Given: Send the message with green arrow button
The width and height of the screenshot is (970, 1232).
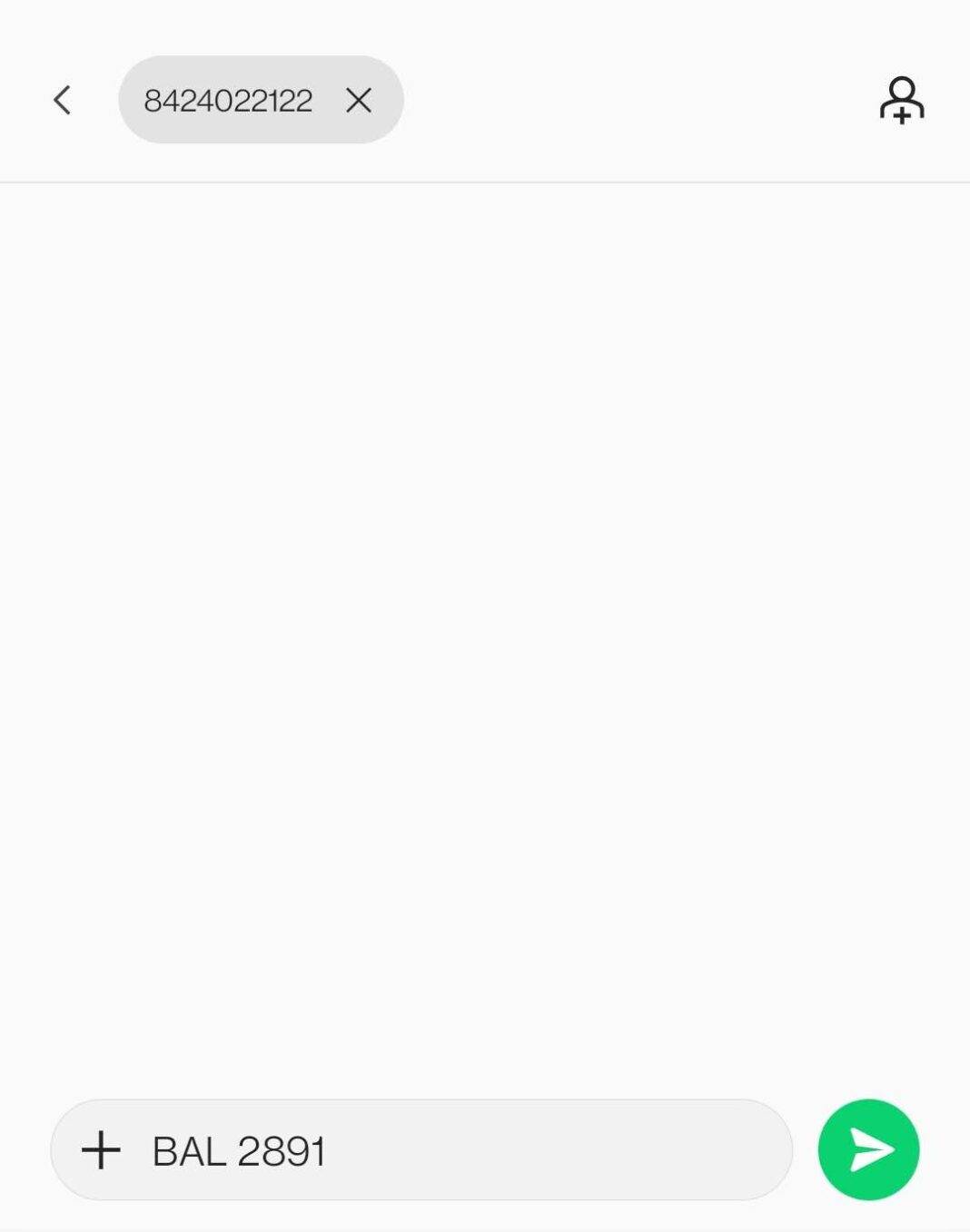Looking at the screenshot, I should coord(868,1149).
